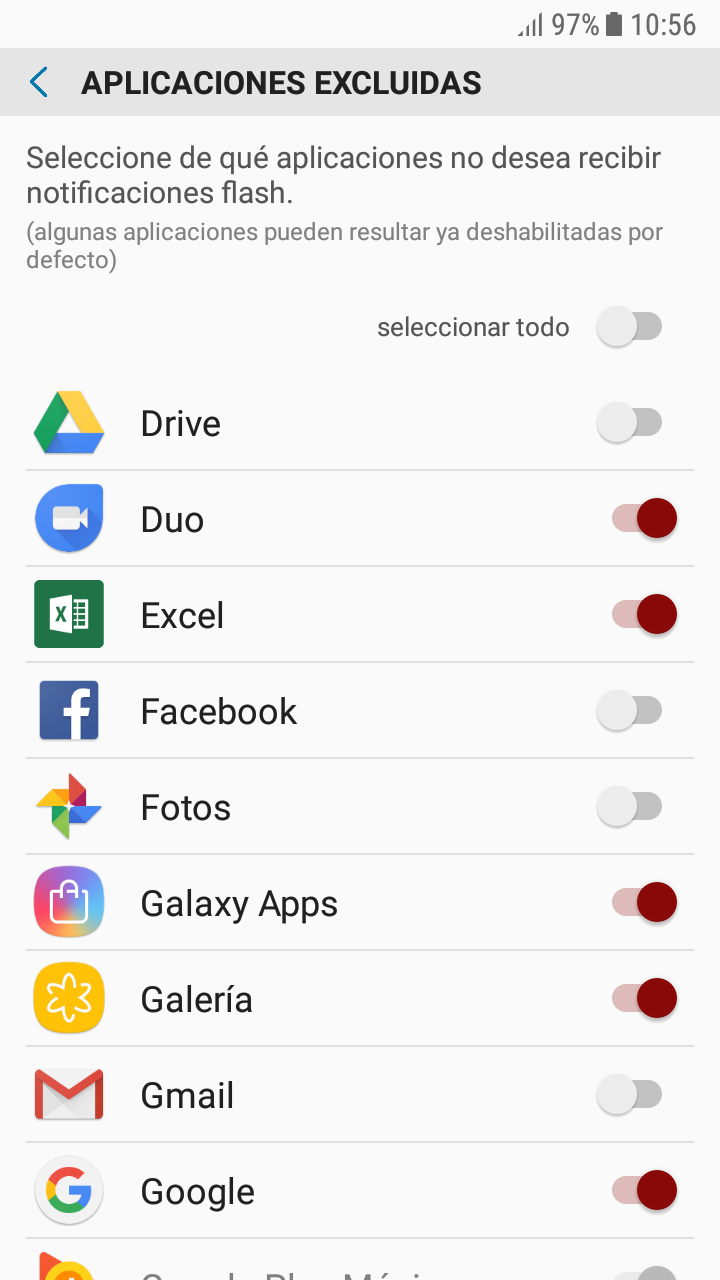Switch off Galaxy Apps exclusion
Image resolution: width=720 pixels, height=1280 pixels.
tap(645, 902)
